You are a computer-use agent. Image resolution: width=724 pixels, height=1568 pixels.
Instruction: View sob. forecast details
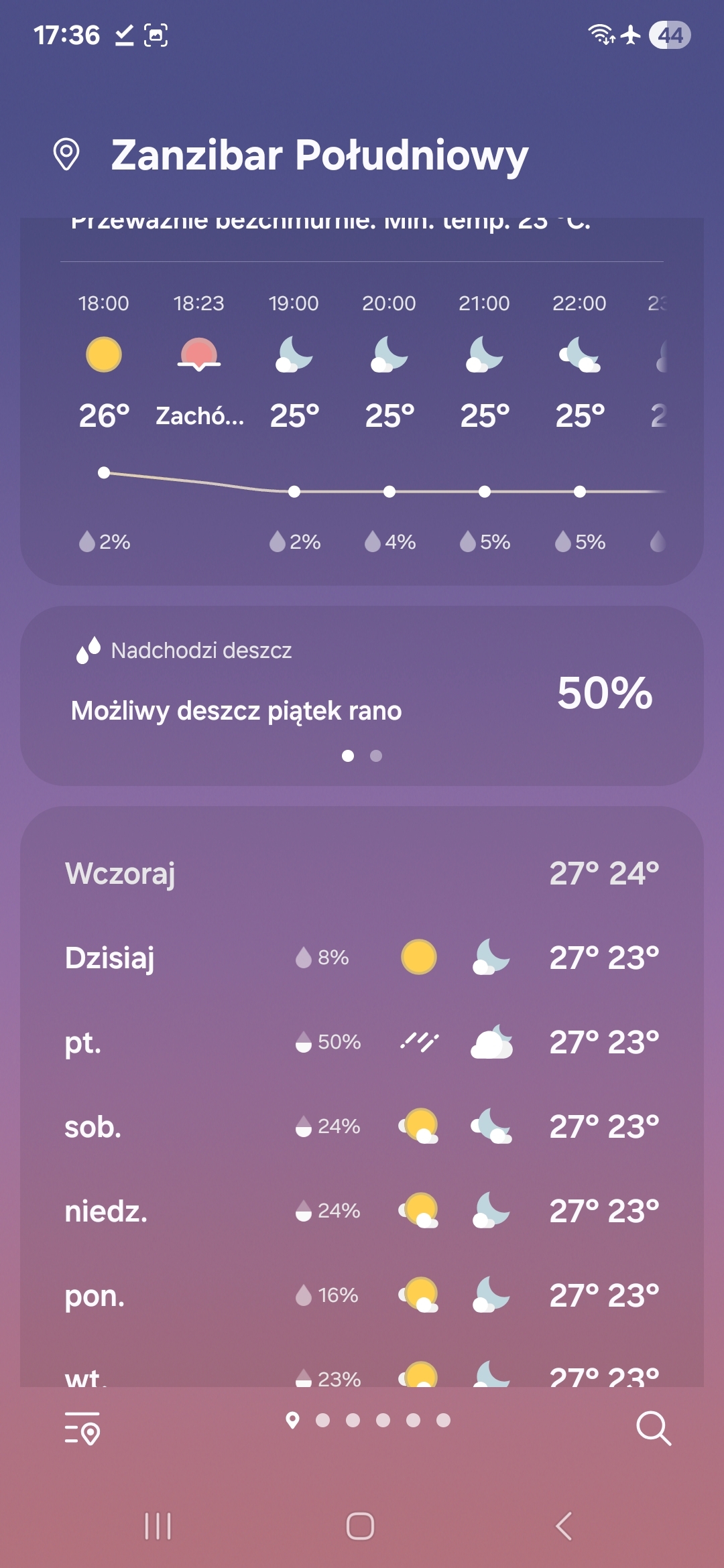click(x=362, y=1126)
